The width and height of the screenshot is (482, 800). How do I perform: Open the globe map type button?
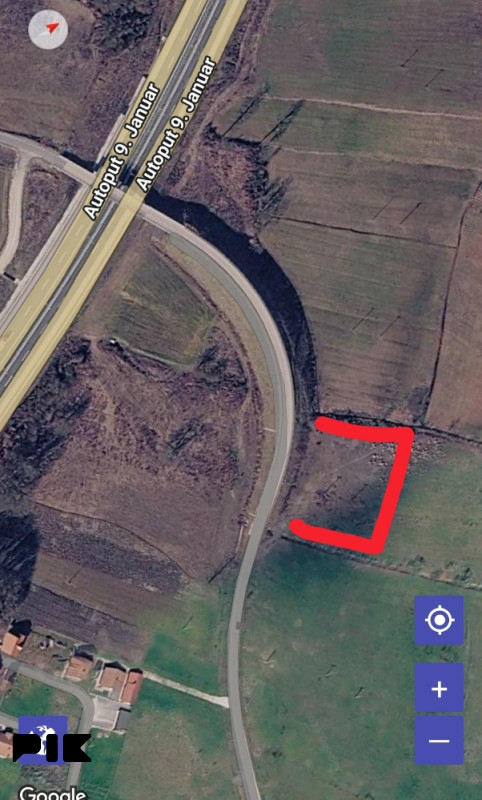[x=43, y=740]
